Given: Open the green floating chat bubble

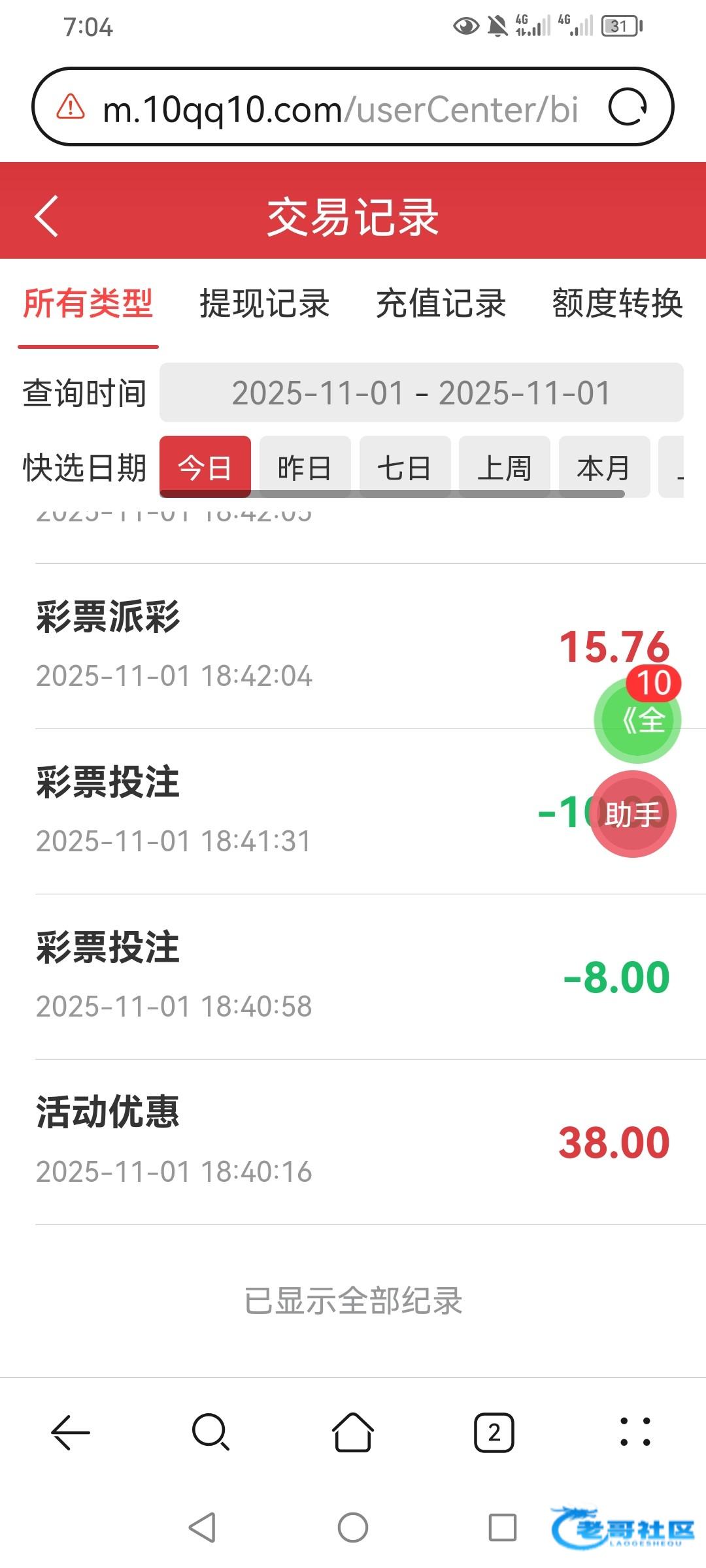Looking at the screenshot, I should [637, 720].
